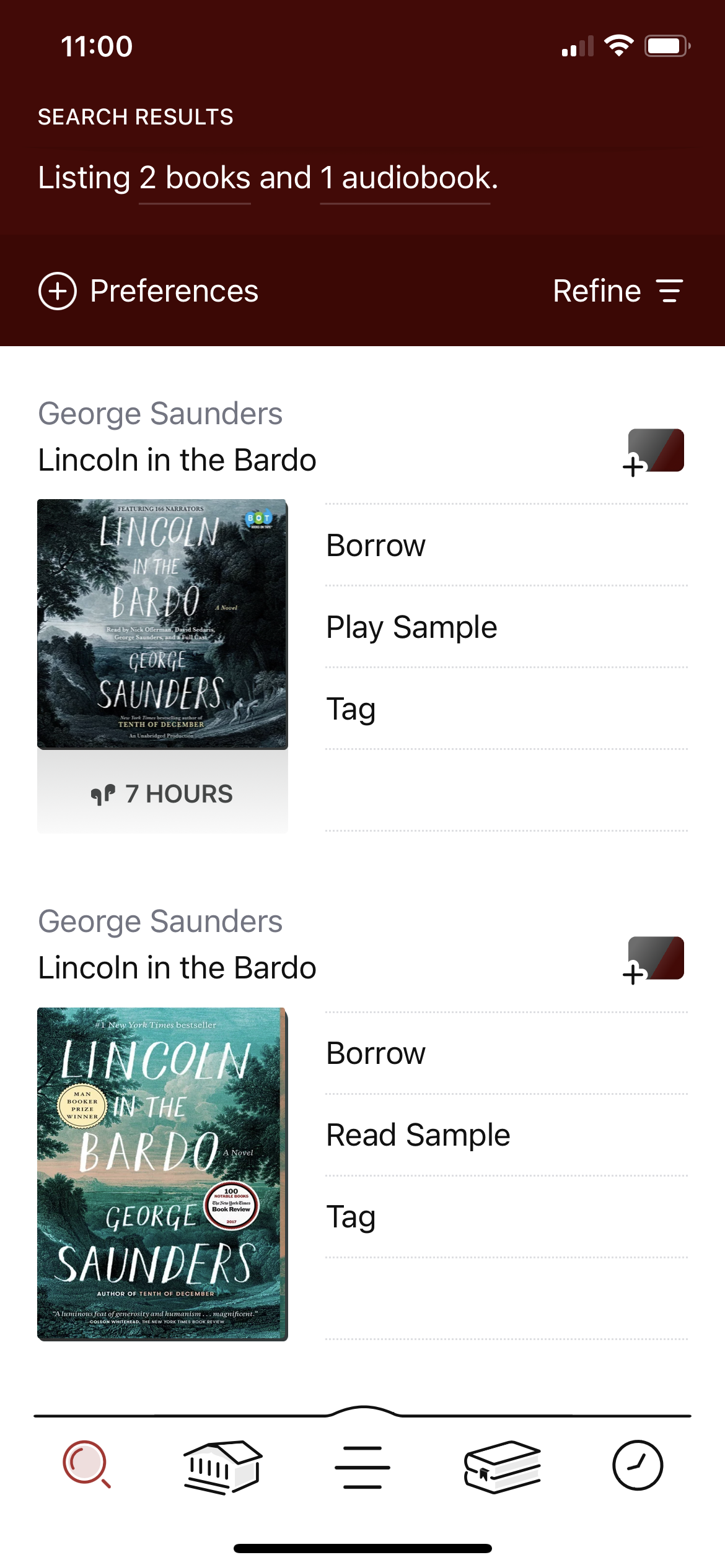Borrow the Lincoln in the Bardo ebook
This screenshot has width=725, height=1568.
506,1053
